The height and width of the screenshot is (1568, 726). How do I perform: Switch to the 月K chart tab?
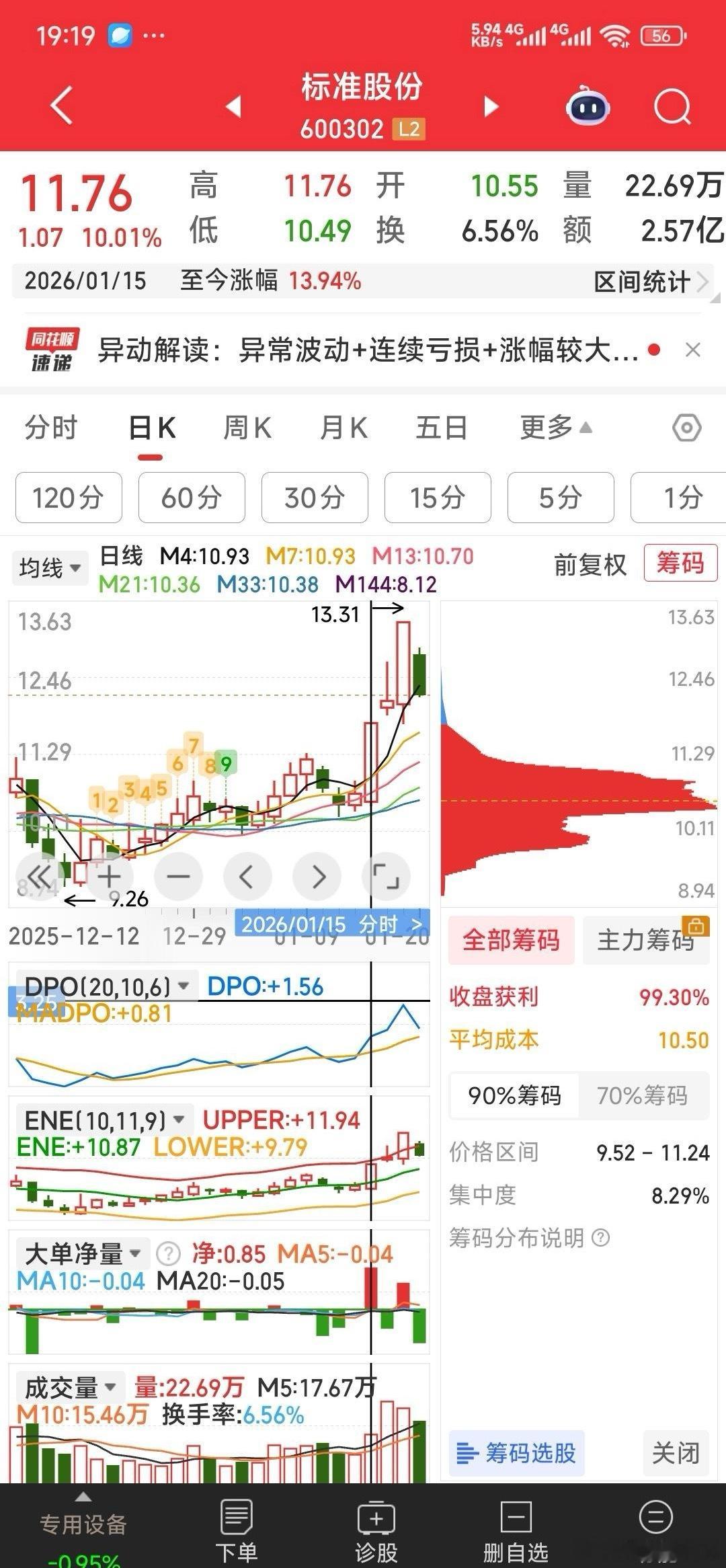click(x=344, y=428)
